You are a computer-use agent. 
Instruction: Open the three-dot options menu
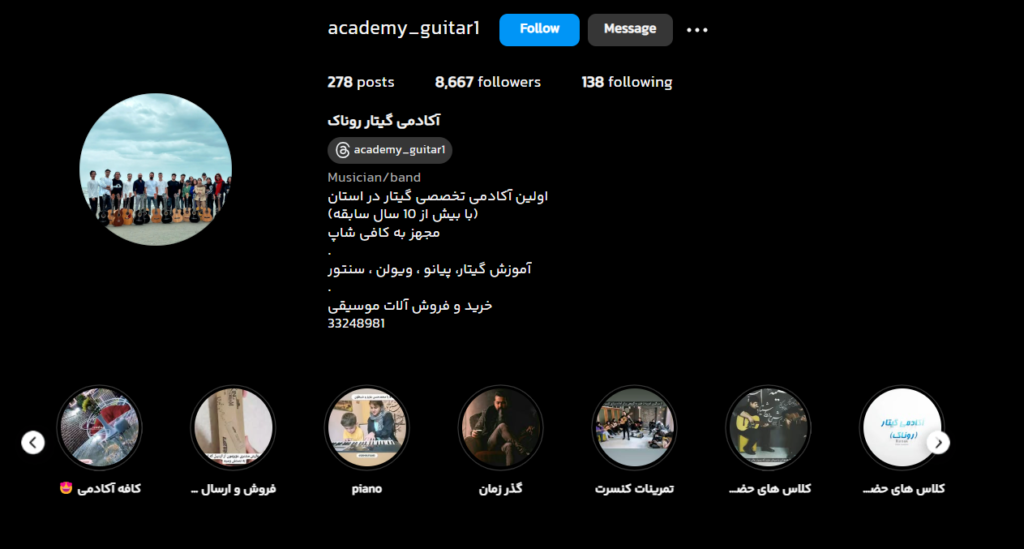coord(697,30)
